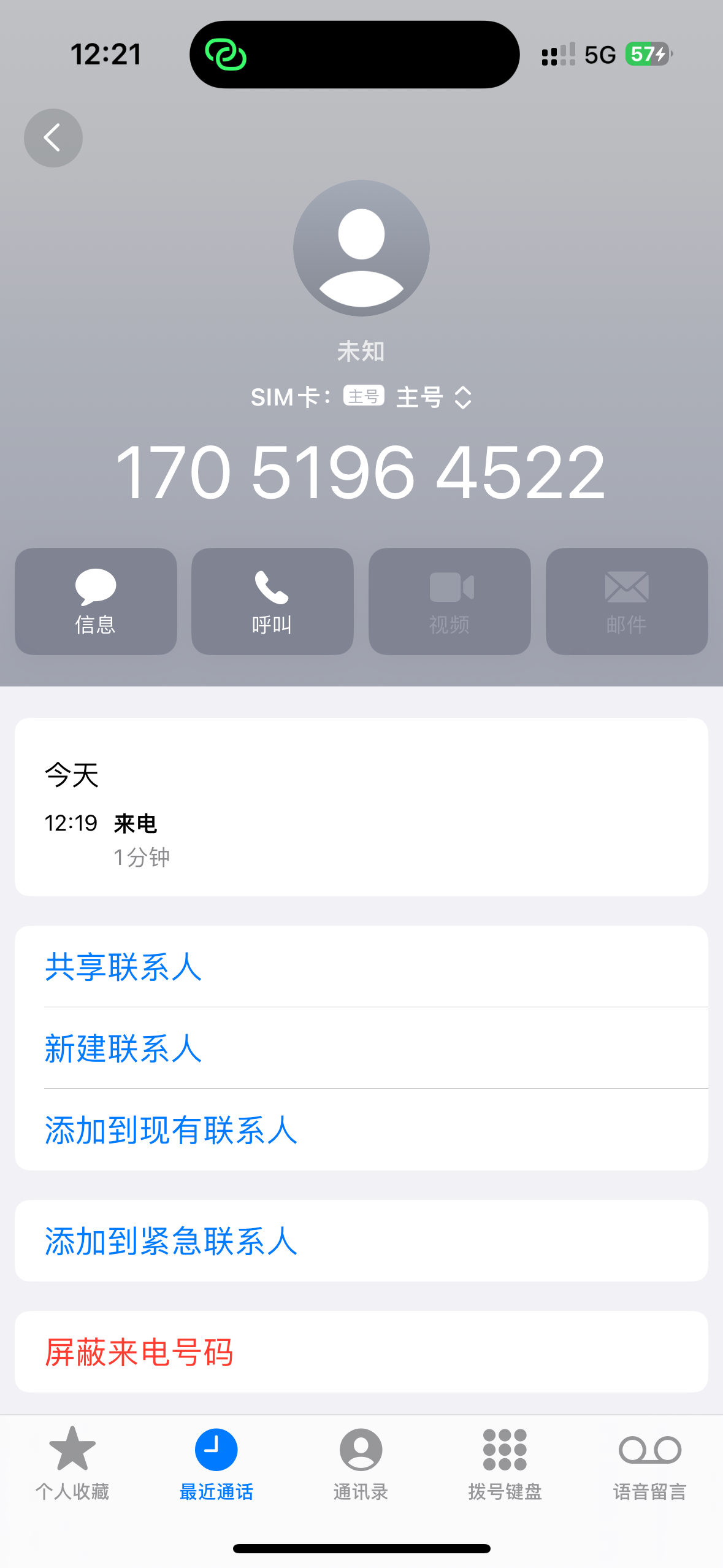Block caller via 屏蔽来电号码
Image resolution: width=723 pixels, height=1568 pixels.
coord(361,1351)
